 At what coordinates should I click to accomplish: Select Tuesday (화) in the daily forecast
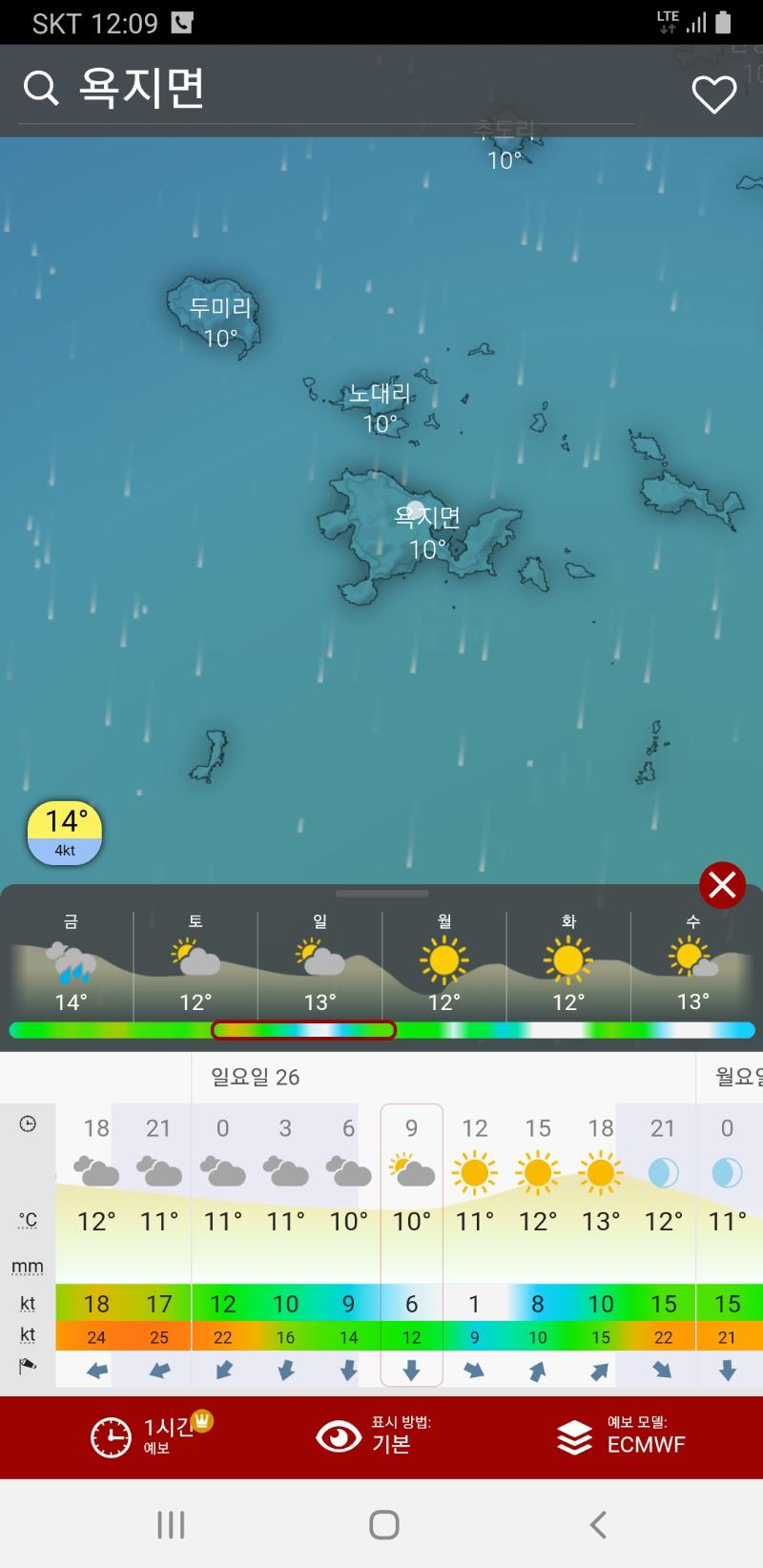click(x=568, y=965)
